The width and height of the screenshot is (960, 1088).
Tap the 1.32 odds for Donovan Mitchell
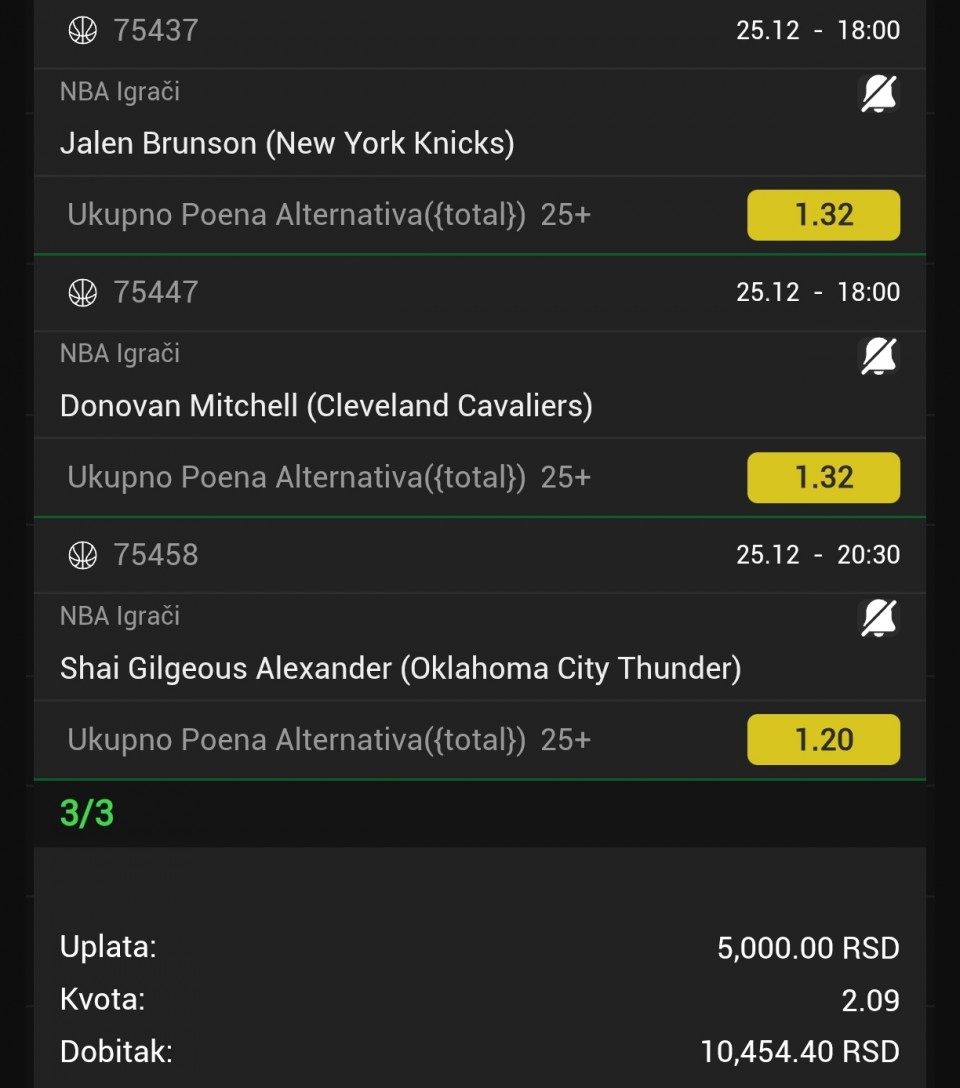(823, 477)
